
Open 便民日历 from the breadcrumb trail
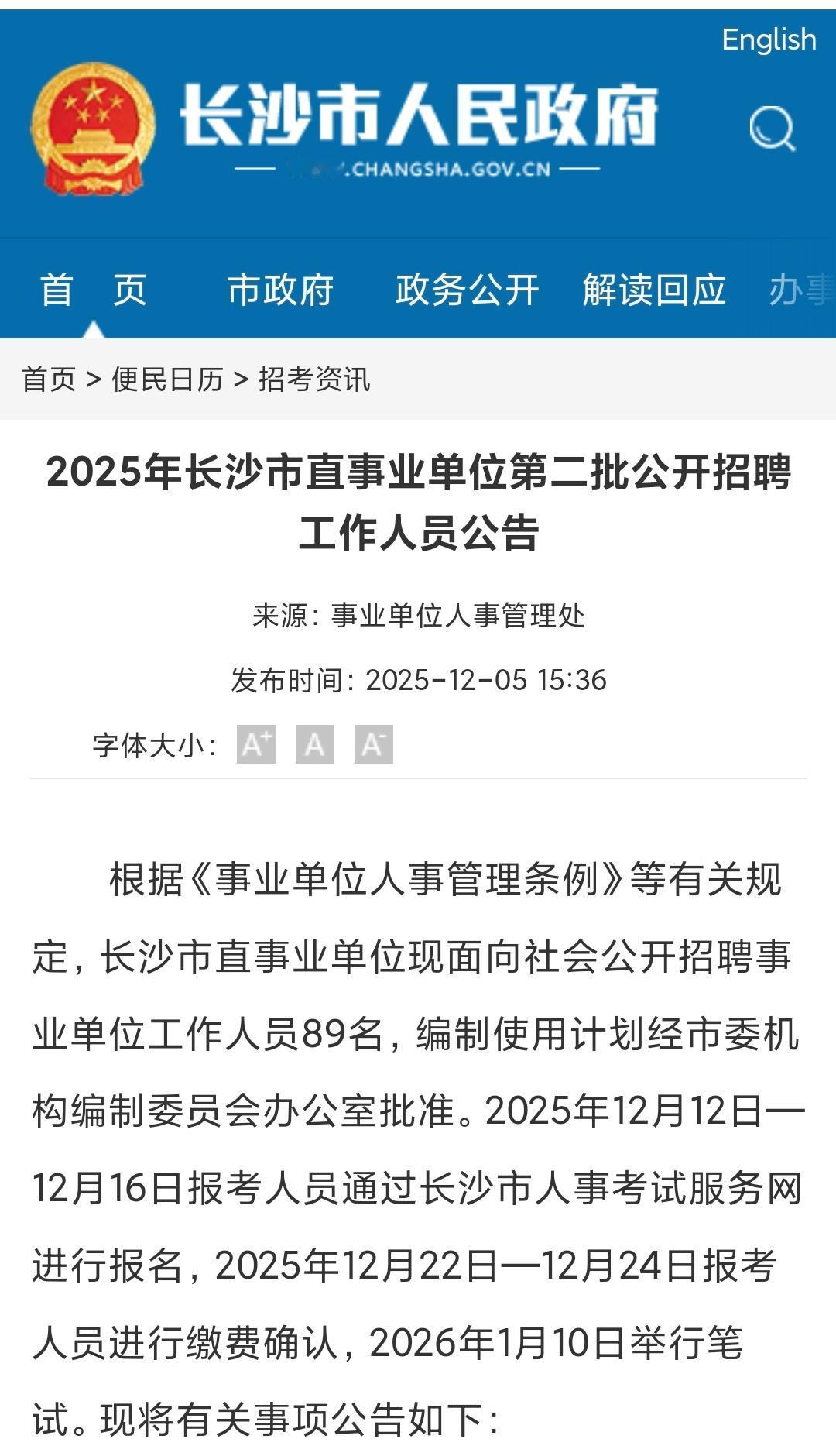pos(167,378)
